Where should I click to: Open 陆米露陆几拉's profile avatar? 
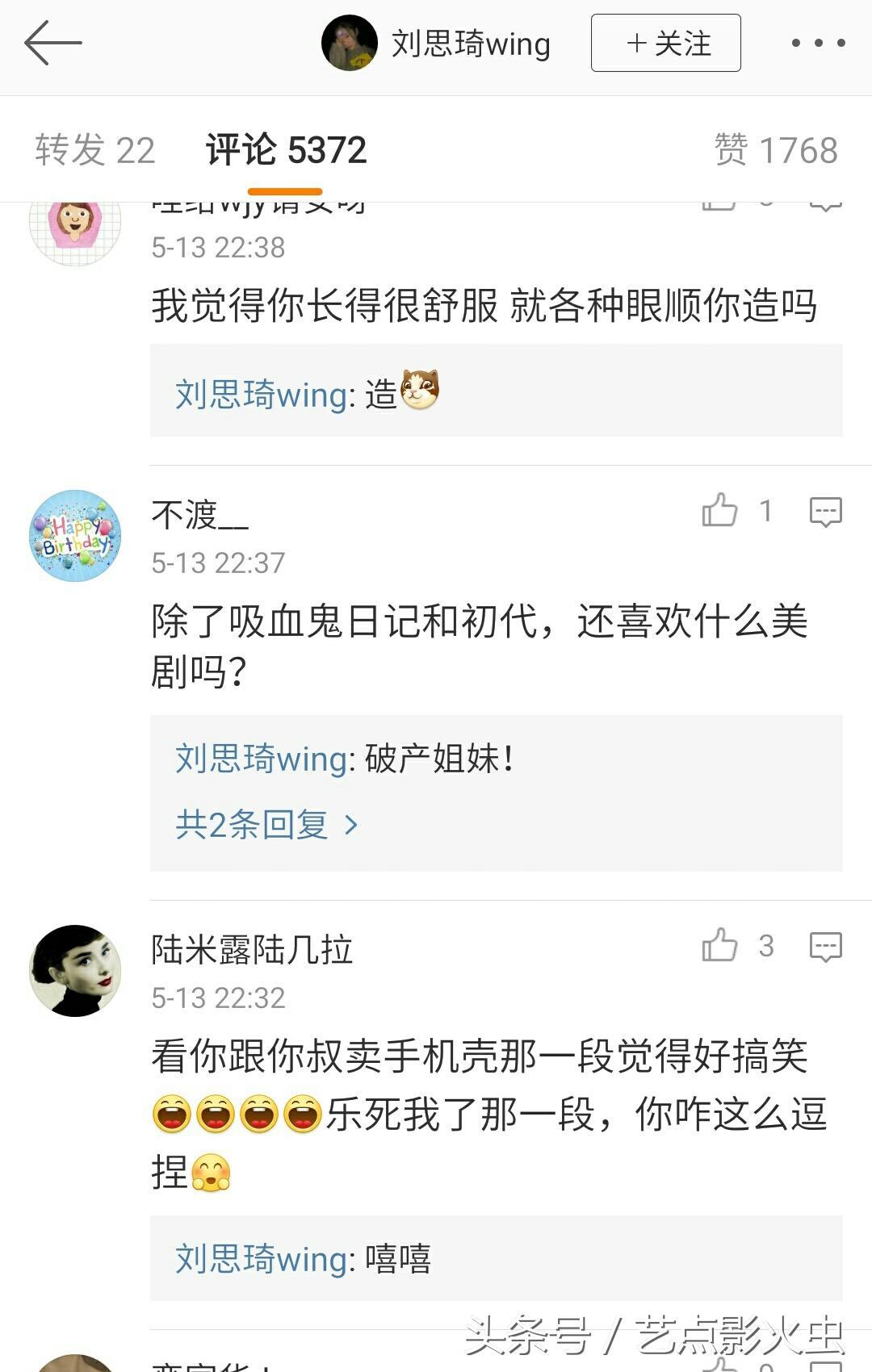point(75,970)
